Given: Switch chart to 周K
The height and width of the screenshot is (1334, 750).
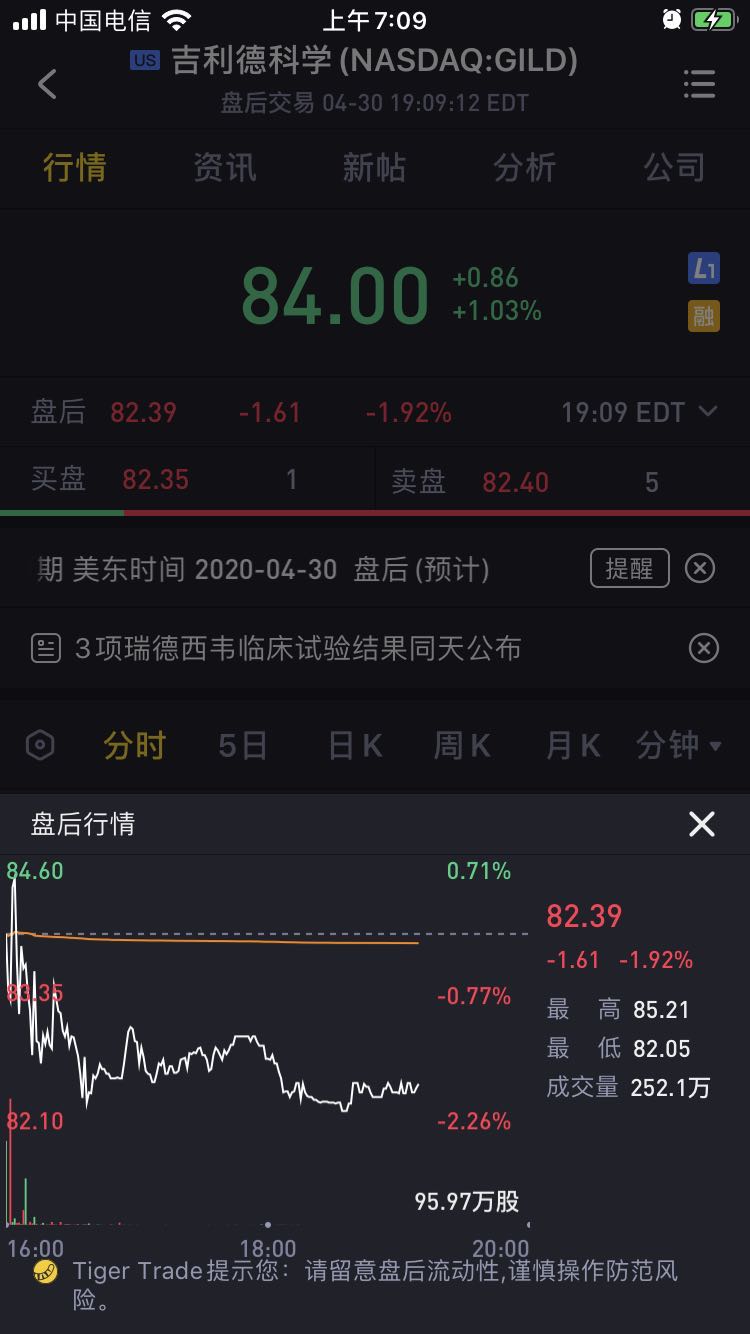Looking at the screenshot, I should (462, 746).
